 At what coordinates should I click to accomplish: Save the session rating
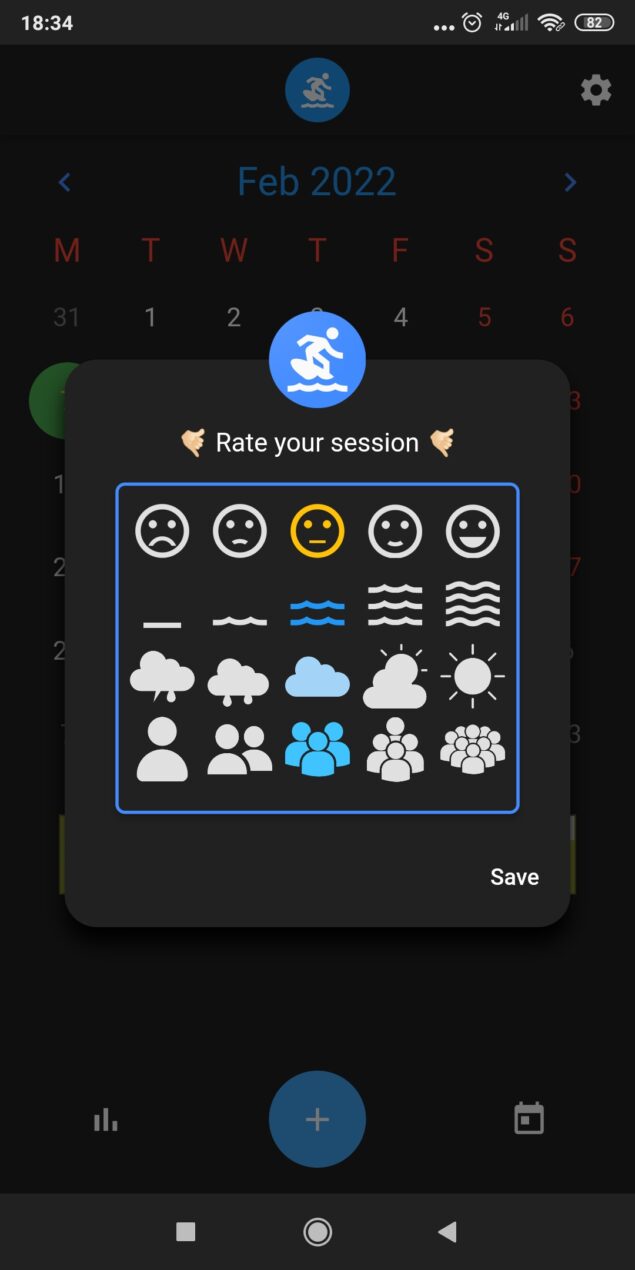pyautogui.click(x=514, y=877)
